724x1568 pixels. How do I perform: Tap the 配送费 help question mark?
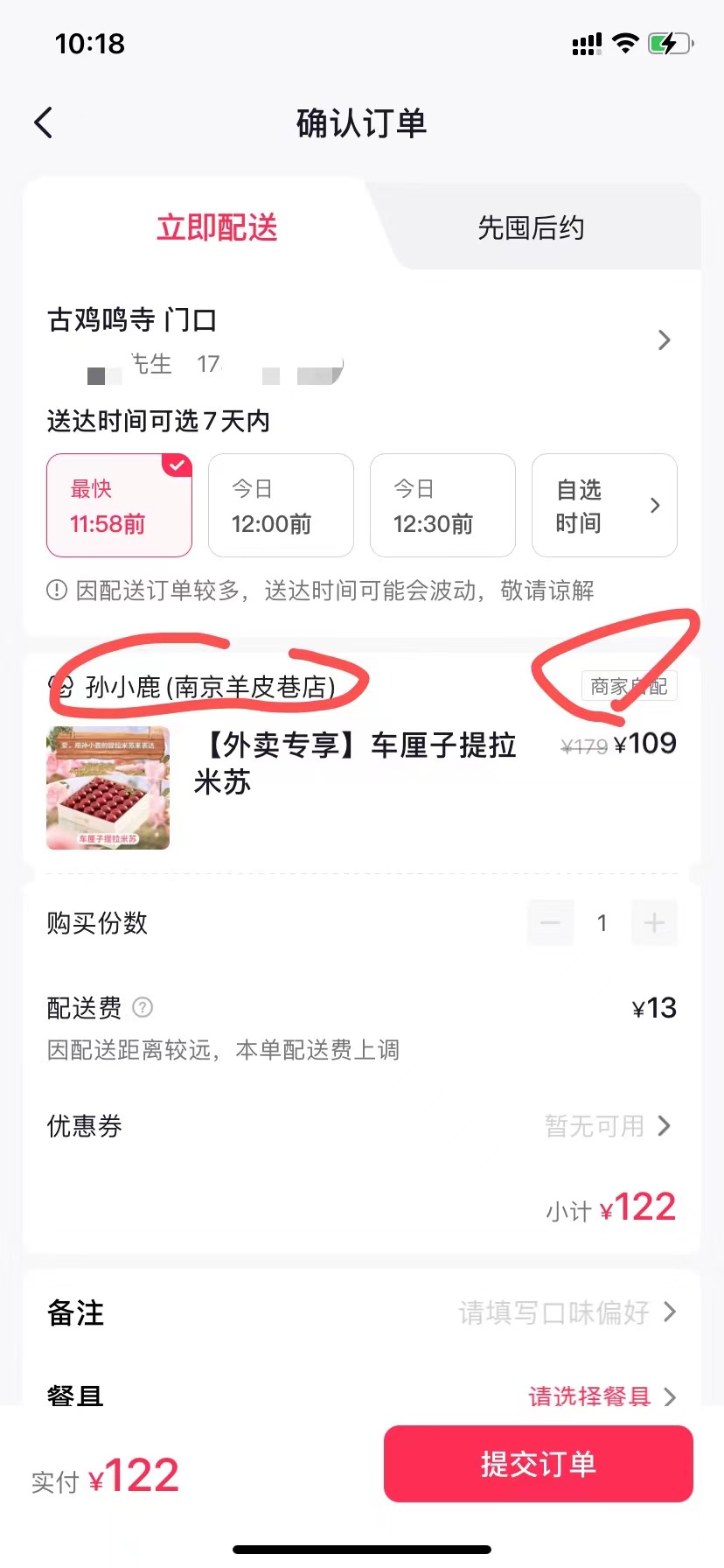[143, 1008]
